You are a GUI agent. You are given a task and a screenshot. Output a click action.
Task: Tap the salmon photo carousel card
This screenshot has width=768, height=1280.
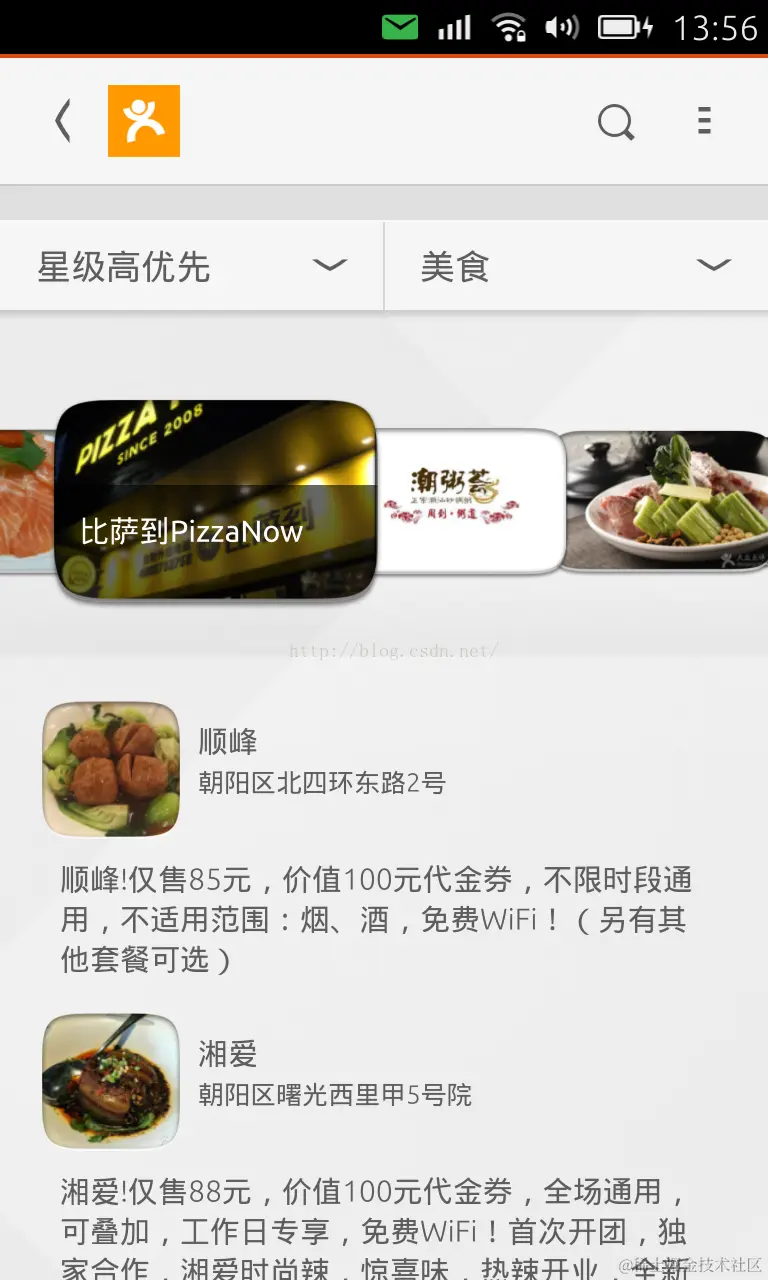pyautogui.click(x=24, y=500)
